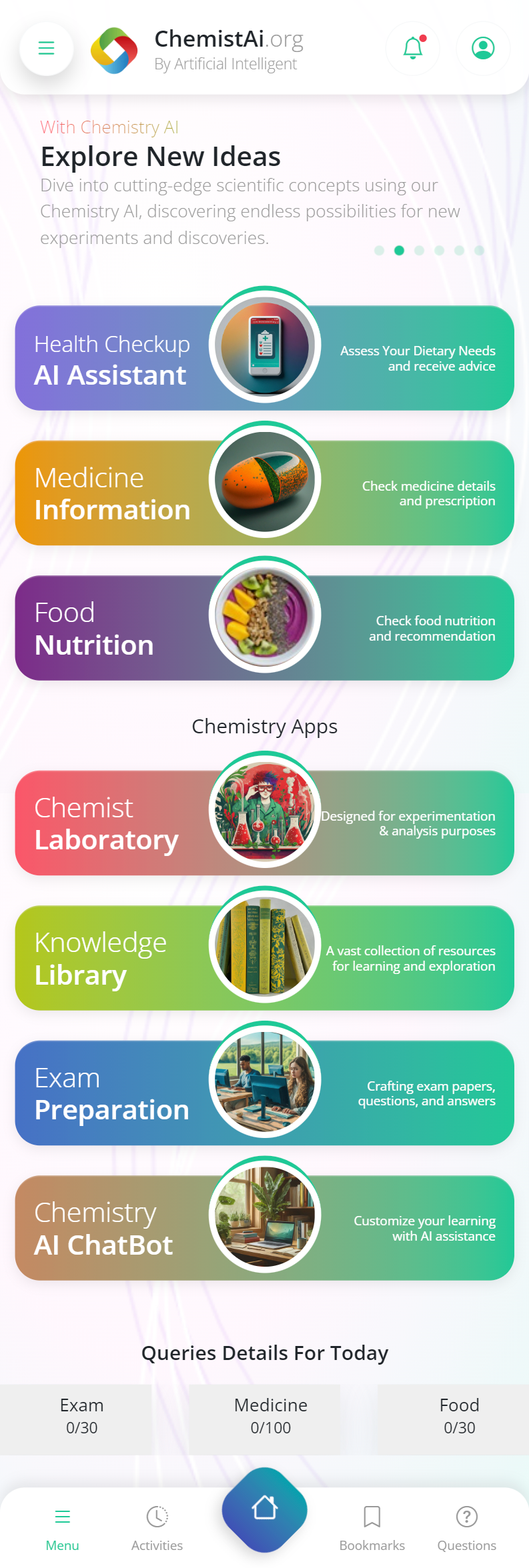529x1568 pixels.
Task: Open the Bookmarks tab
Action: [372, 1527]
